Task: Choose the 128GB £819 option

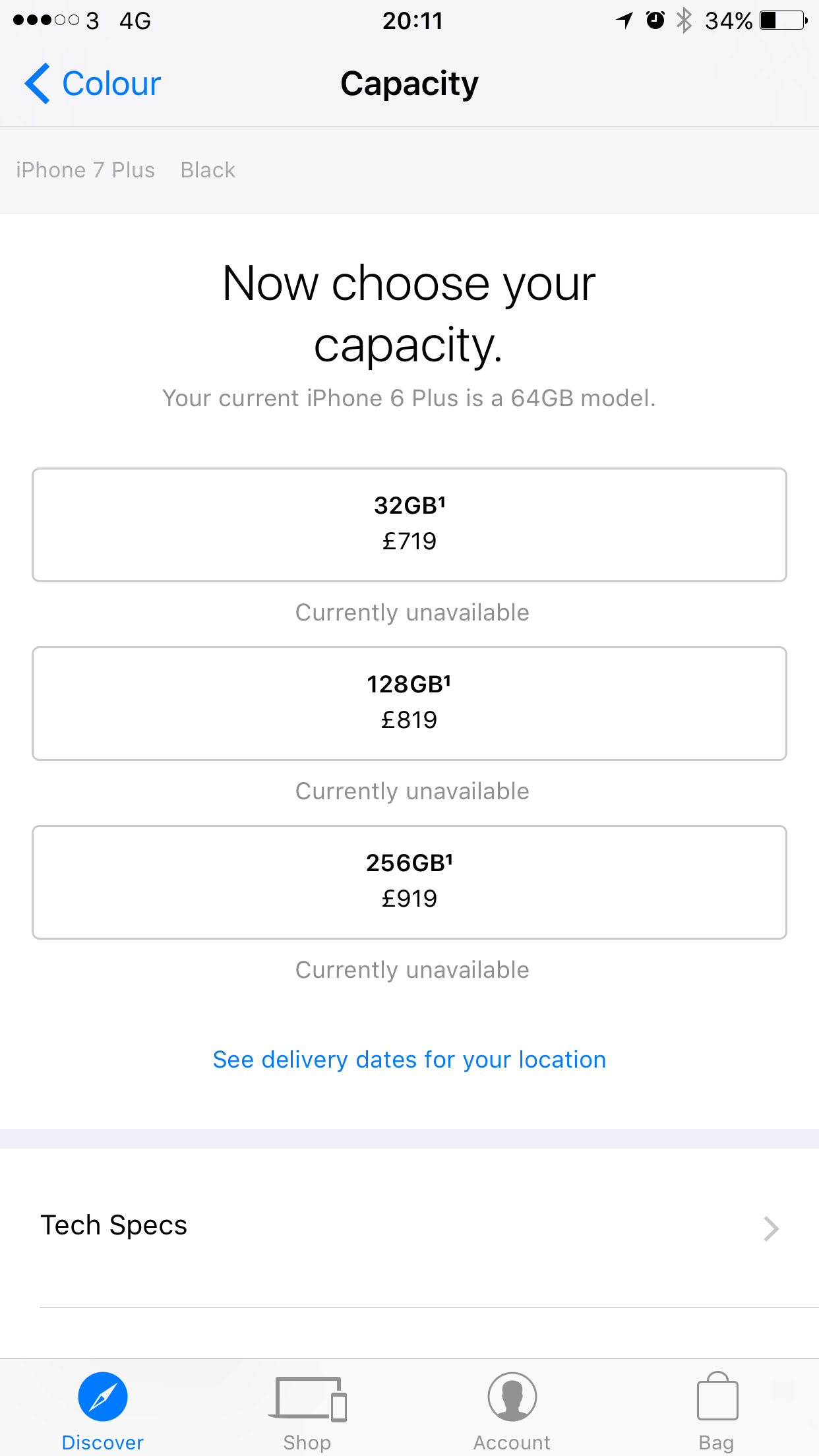Action: click(x=409, y=704)
